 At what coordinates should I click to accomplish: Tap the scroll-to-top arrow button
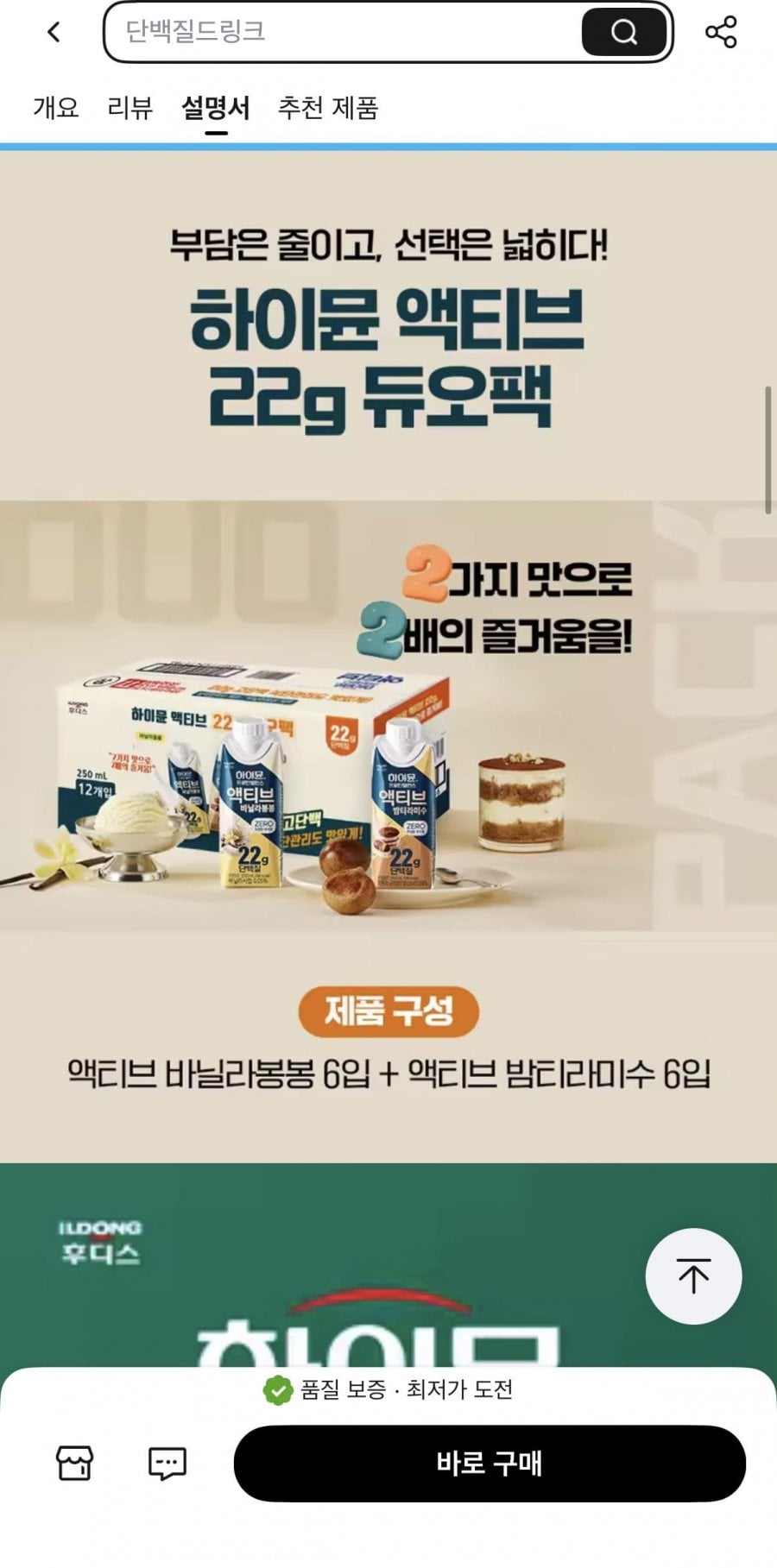coord(692,1276)
